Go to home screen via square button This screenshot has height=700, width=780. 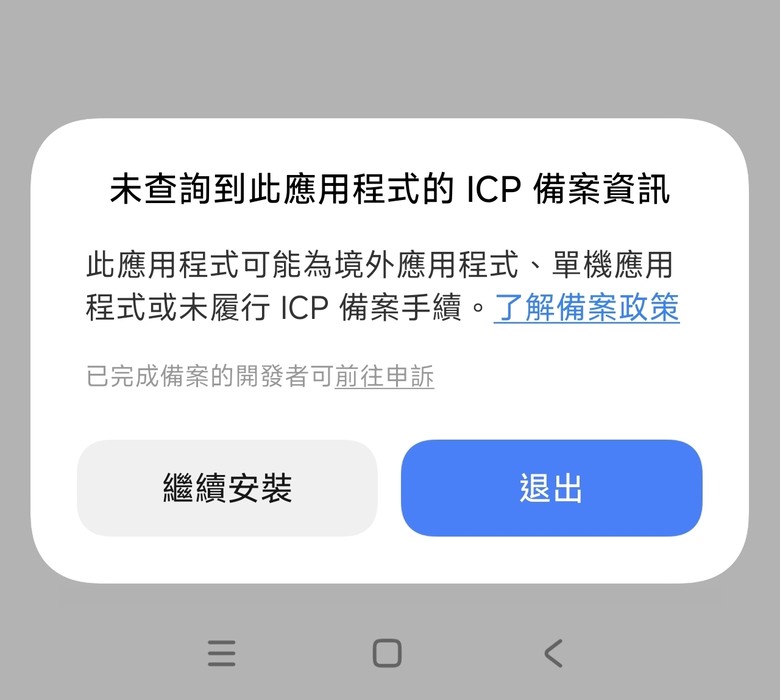pos(388,653)
